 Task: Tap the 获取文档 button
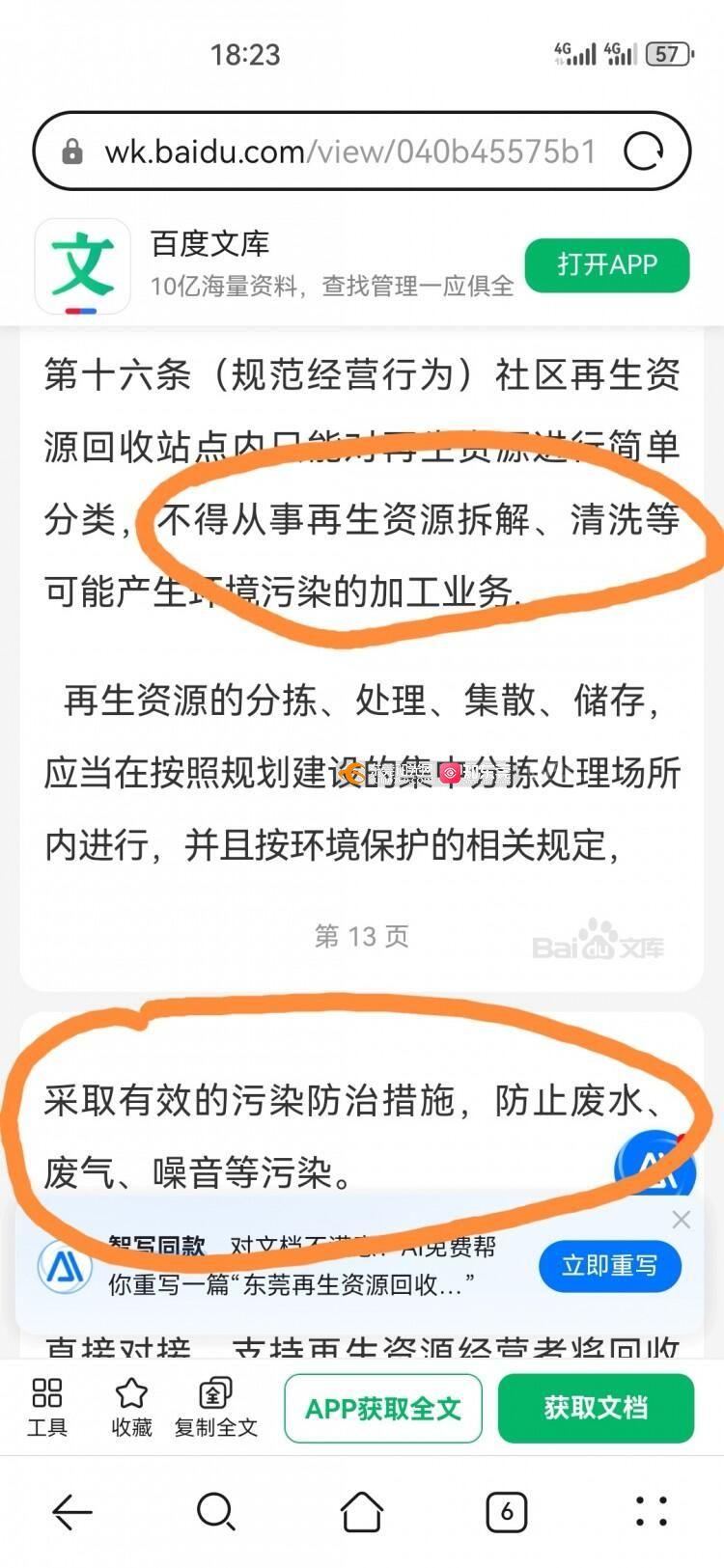(x=596, y=1408)
